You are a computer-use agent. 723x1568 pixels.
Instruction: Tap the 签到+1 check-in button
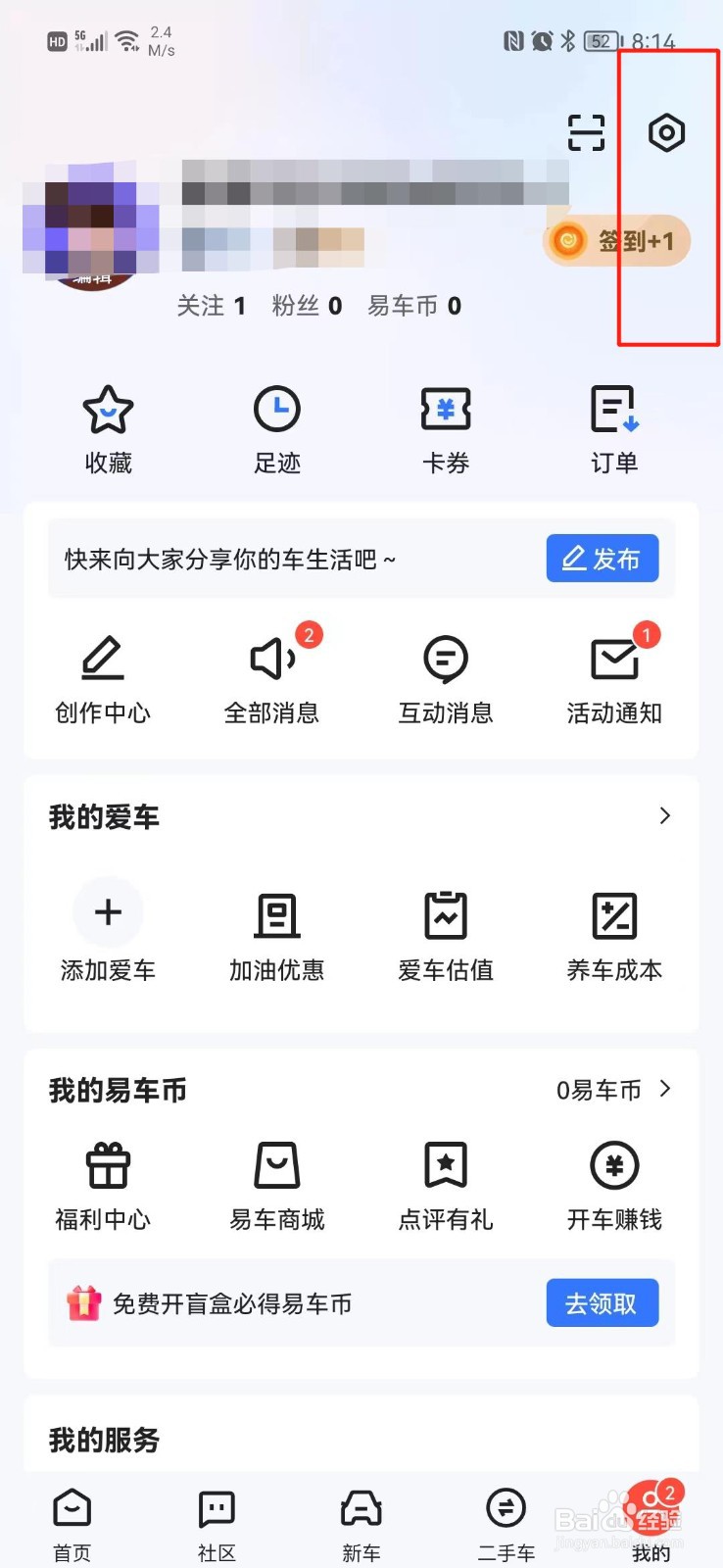(617, 240)
